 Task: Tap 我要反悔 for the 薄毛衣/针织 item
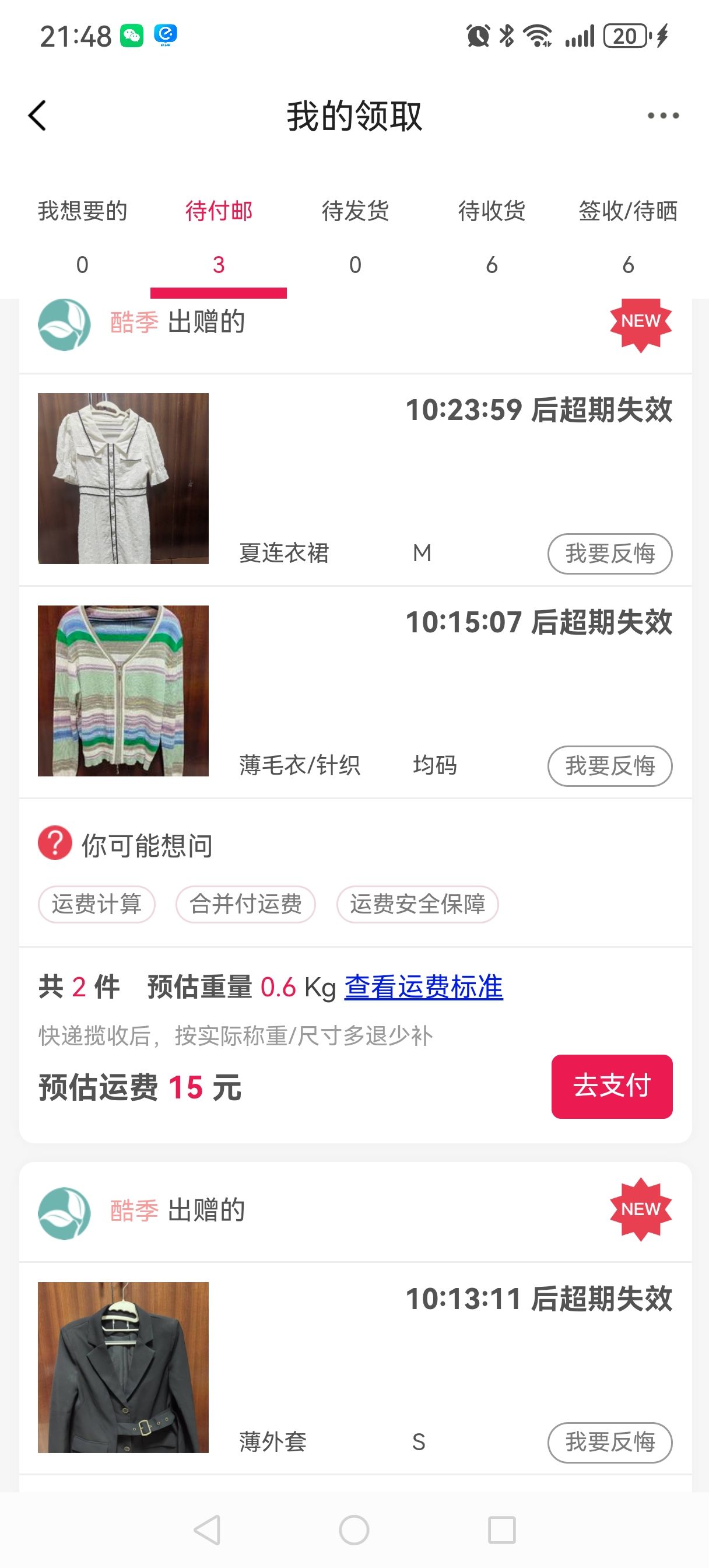[610, 766]
